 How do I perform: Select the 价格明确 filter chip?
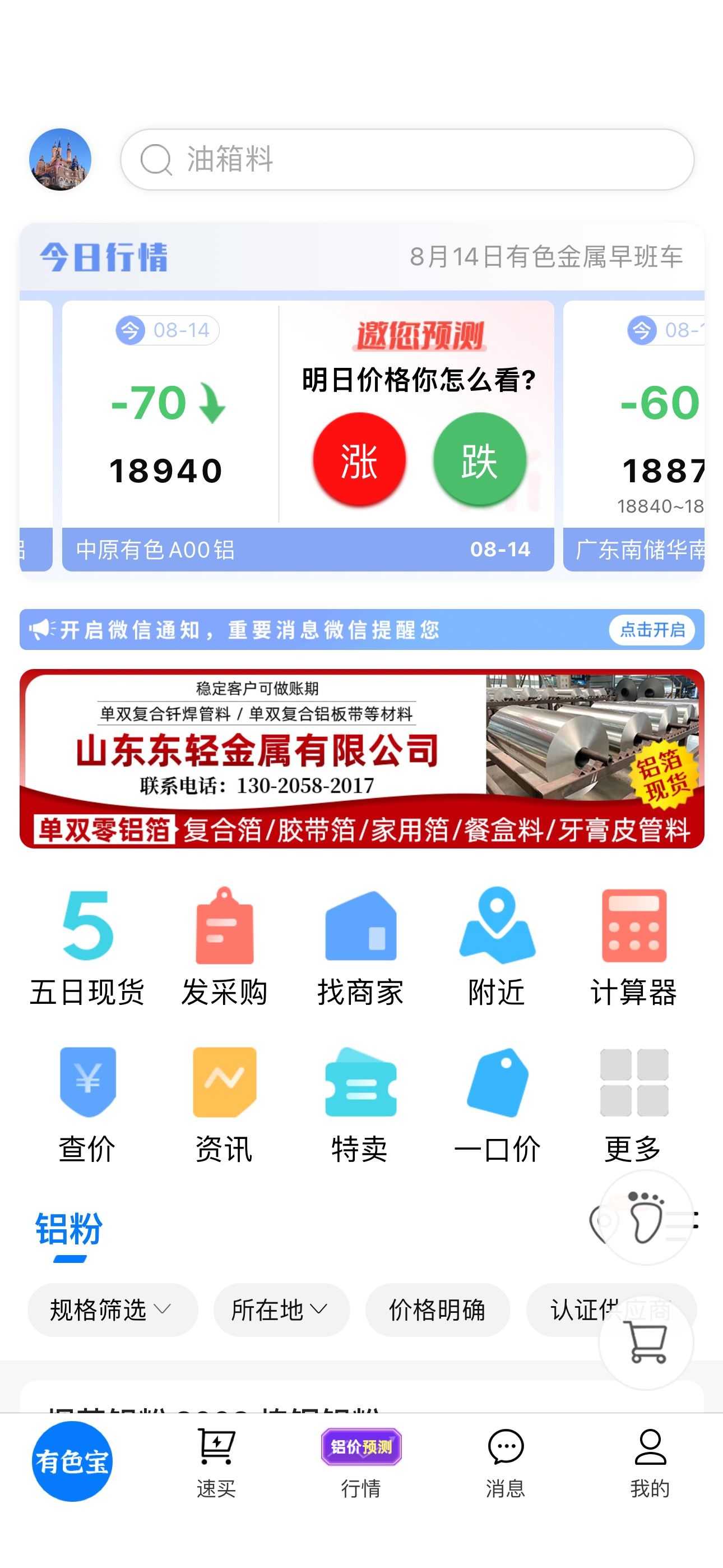(437, 1310)
